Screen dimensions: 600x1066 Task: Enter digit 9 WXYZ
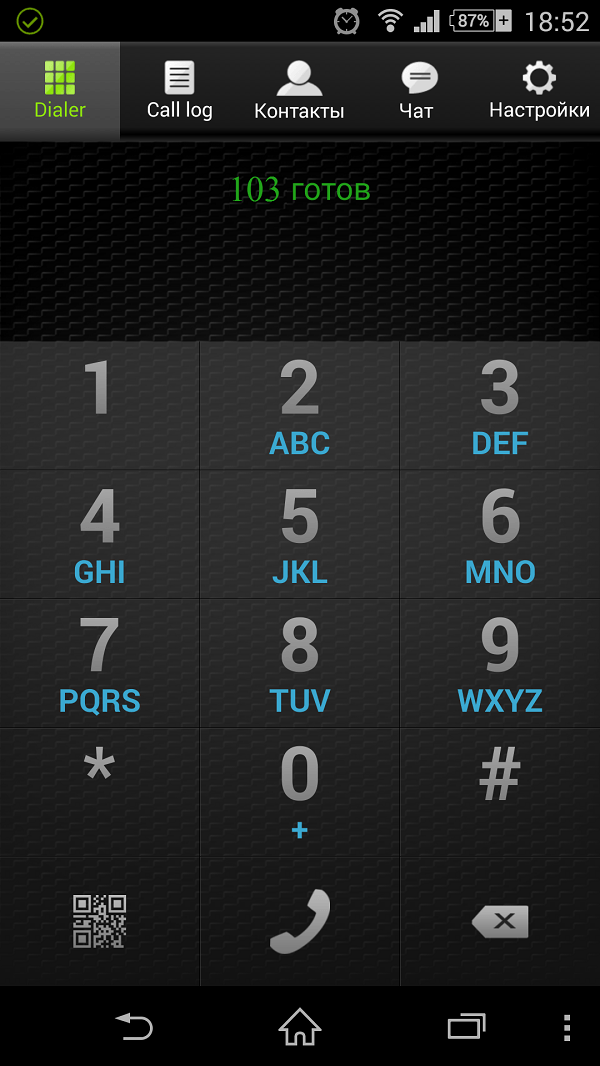[500, 664]
